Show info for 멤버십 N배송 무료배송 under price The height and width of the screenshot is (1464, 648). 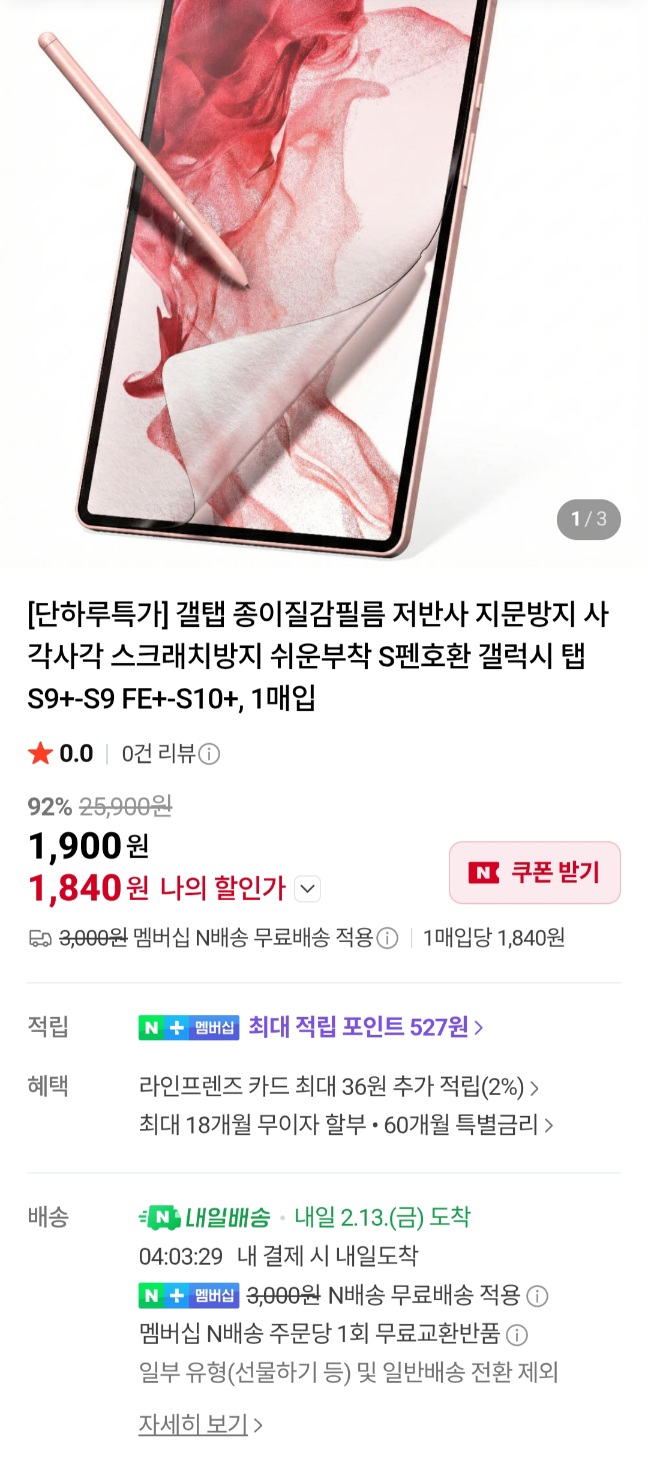point(387,938)
